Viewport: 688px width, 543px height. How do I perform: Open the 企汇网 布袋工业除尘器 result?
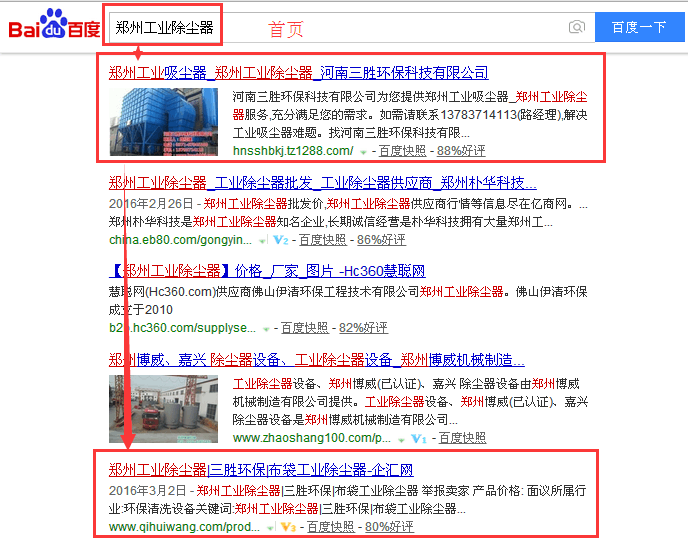click(x=260, y=470)
